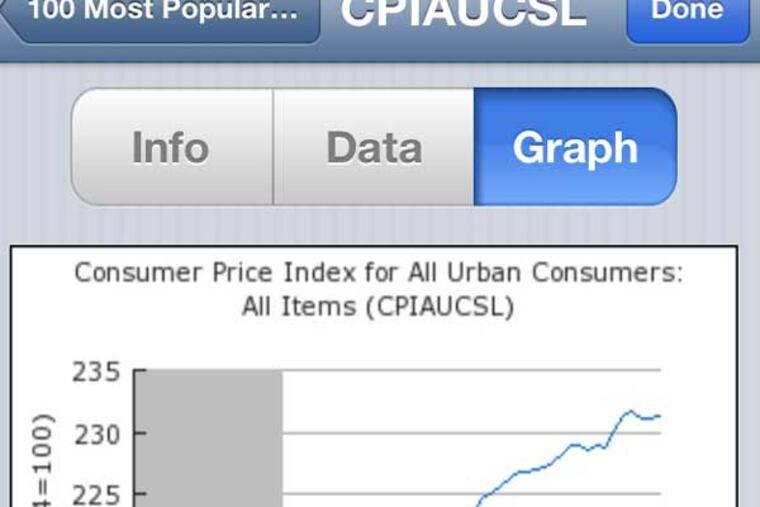Switch to the Data tab
Screen dimensions: 760x507
374,148
